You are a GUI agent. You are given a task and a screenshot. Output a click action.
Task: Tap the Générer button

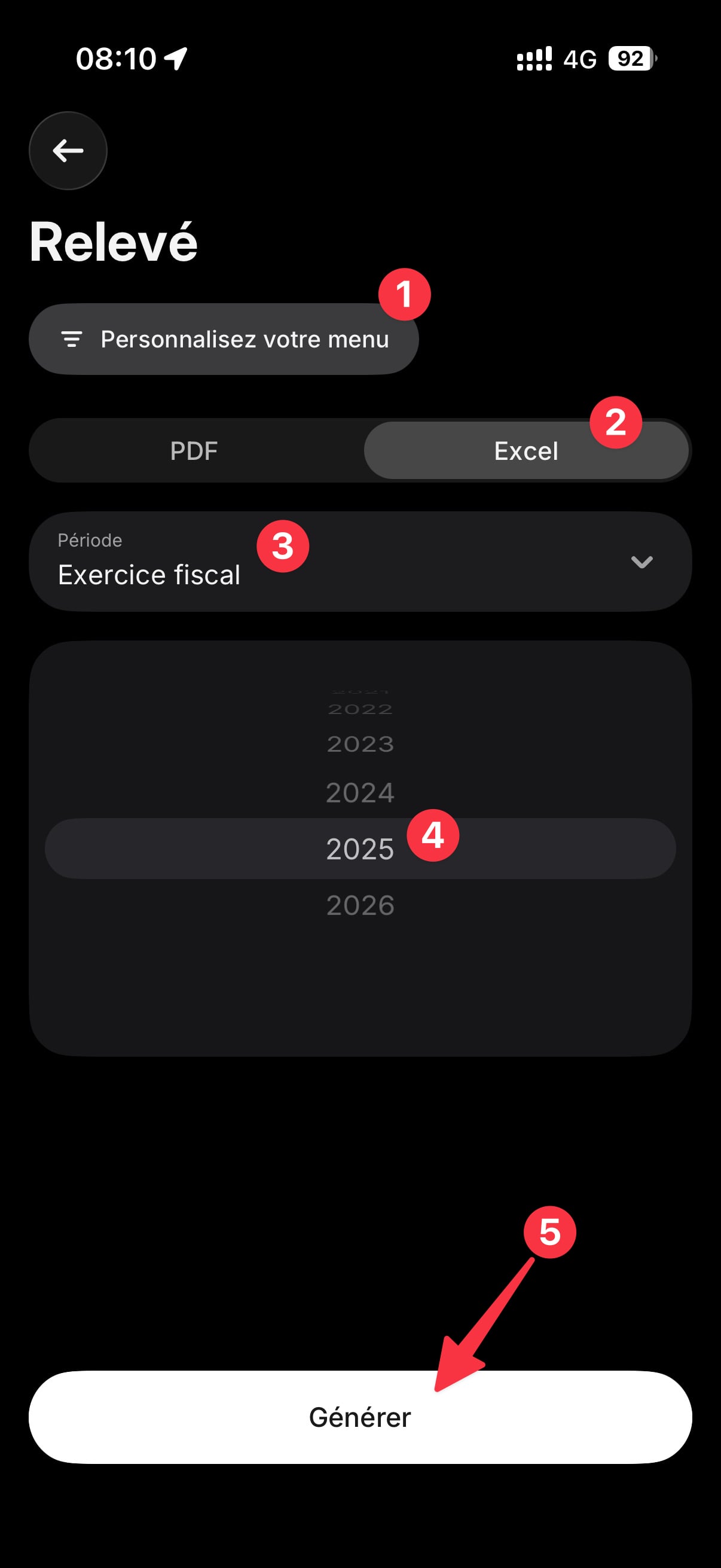point(359,1417)
